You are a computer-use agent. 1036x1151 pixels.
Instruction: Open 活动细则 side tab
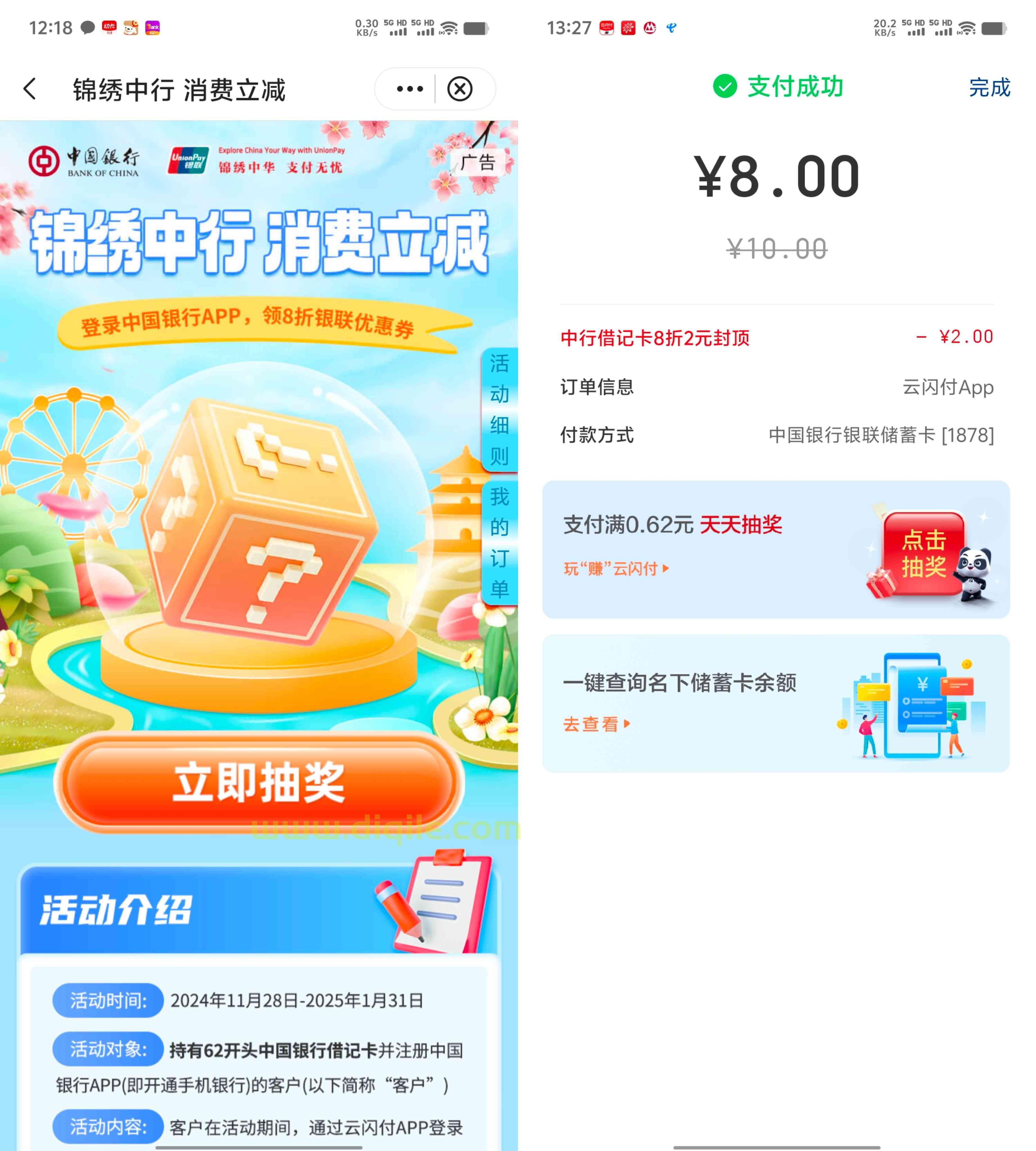499,409
